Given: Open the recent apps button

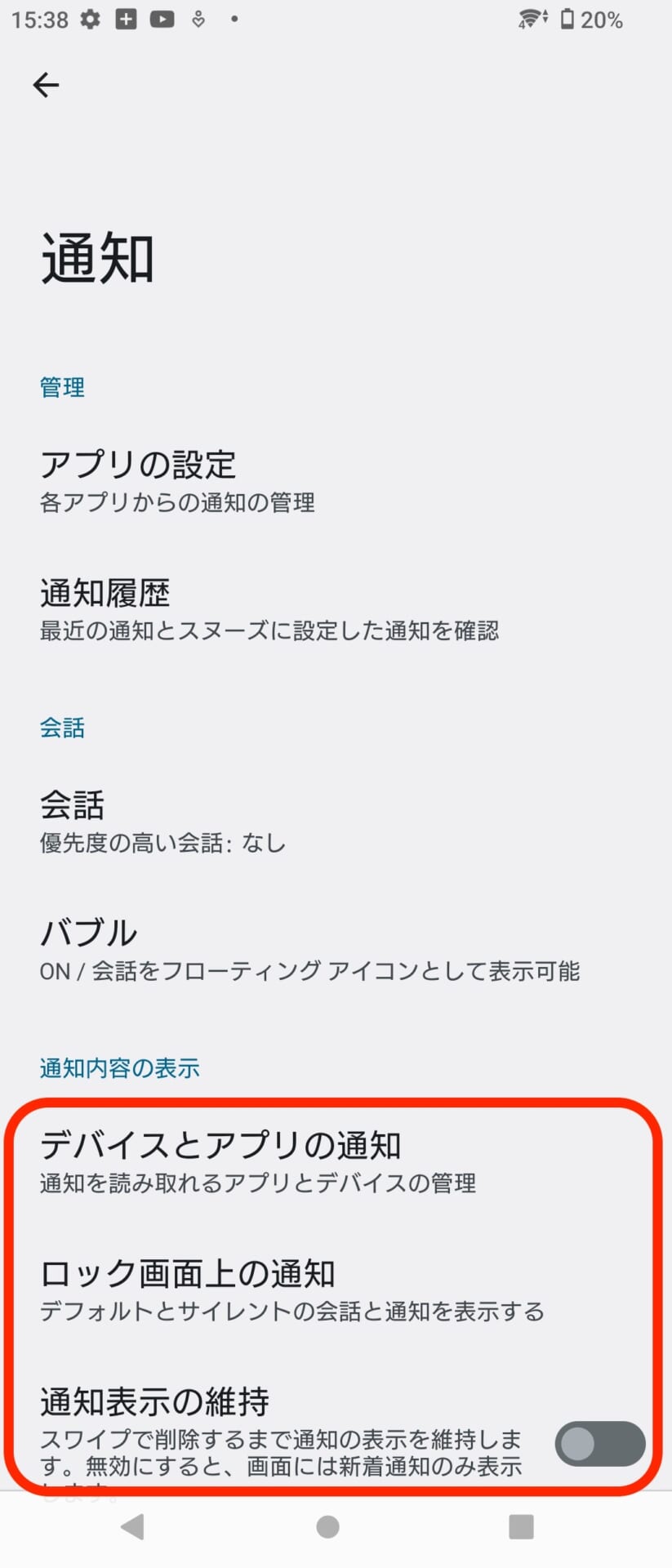Looking at the screenshot, I should [x=521, y=1526].
